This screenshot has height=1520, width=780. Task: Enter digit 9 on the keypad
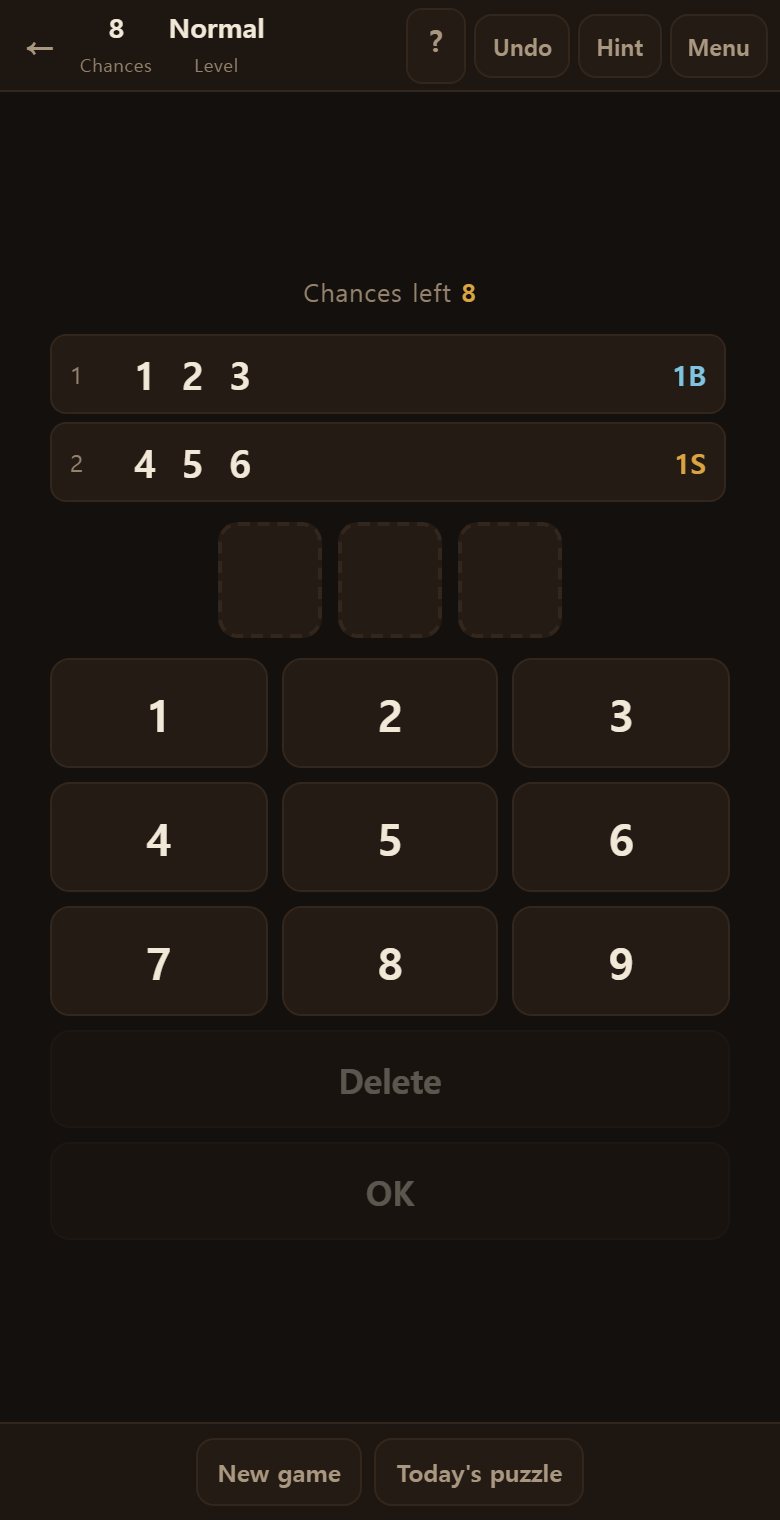coord(621,961)
